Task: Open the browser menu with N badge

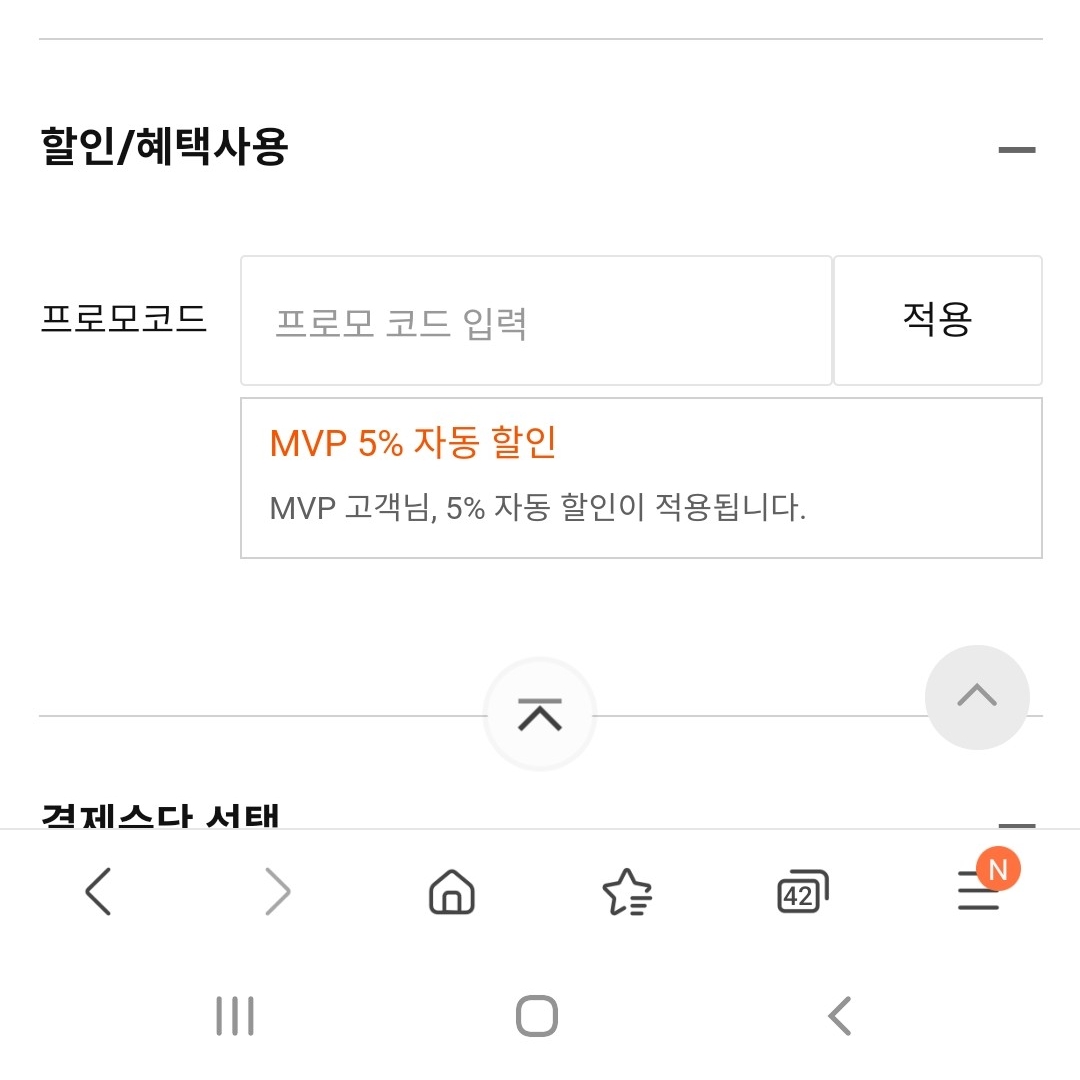Action: (x=978, y=889)
